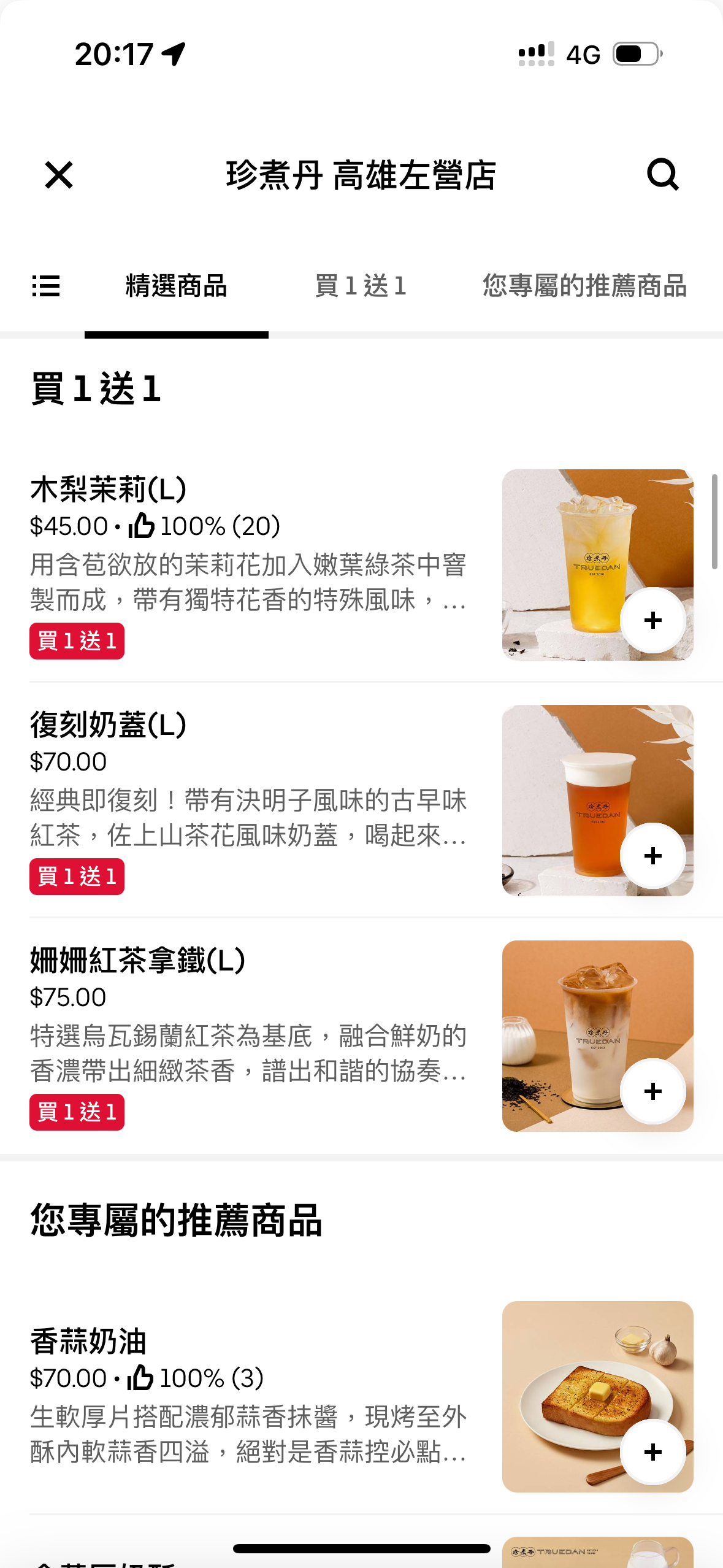The width and height of the screenshot is (723, 1568).
Task: Open the menu category list icon
Action: tap(46, 286)
